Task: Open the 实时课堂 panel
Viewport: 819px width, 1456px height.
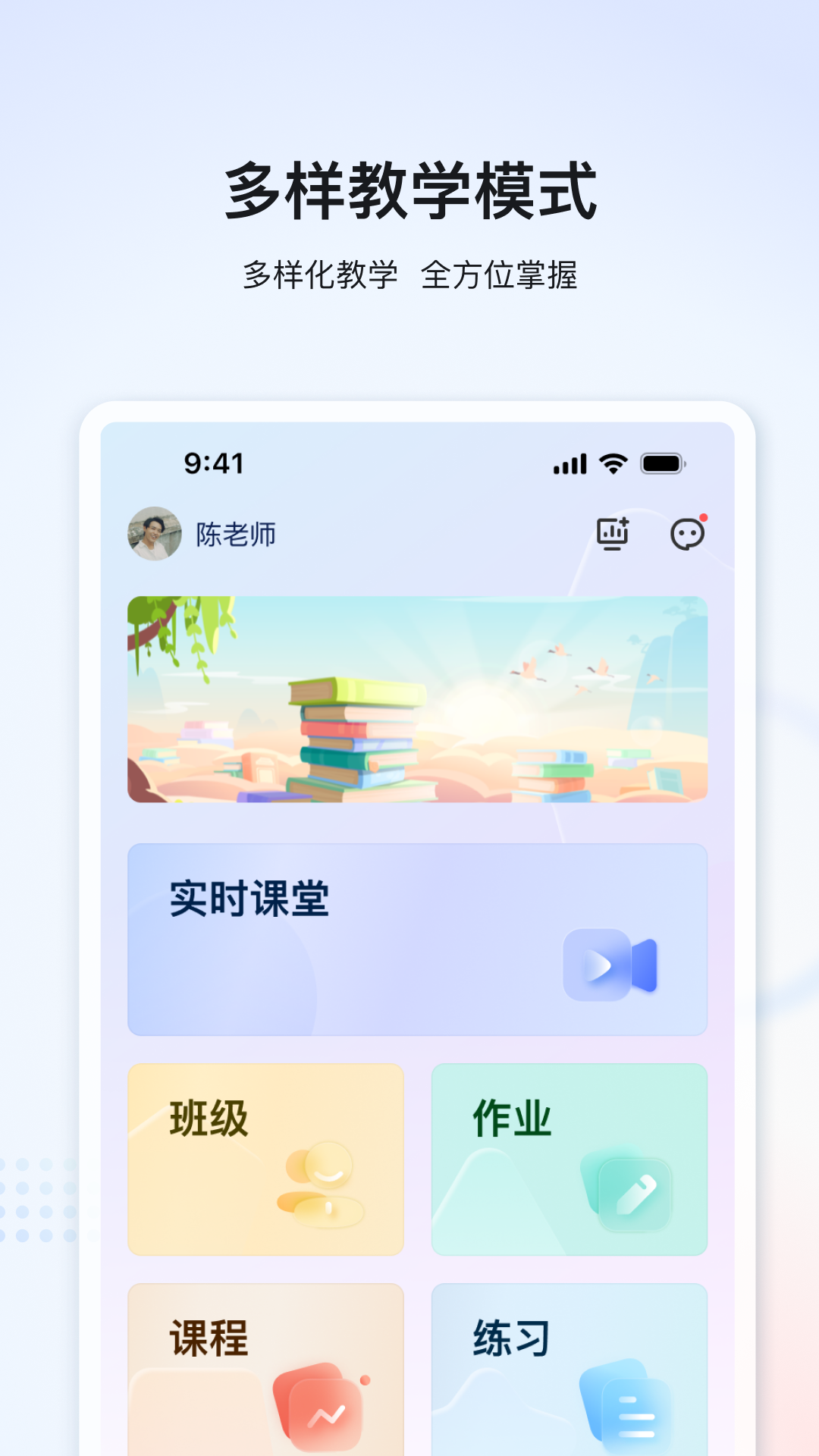Action: (417, 937)
